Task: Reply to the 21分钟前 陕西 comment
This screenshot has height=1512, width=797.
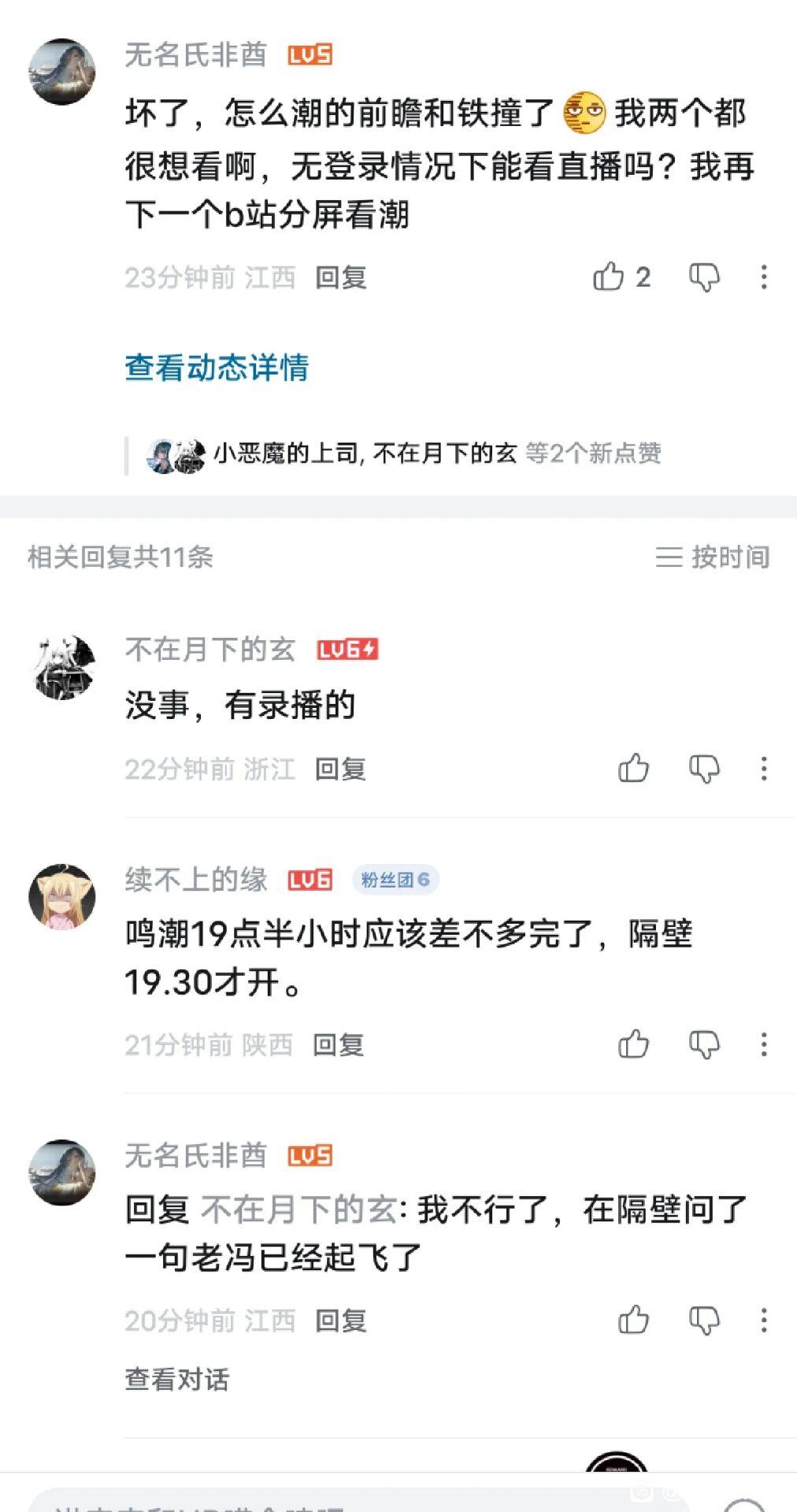Action: tap(339, 1045)
